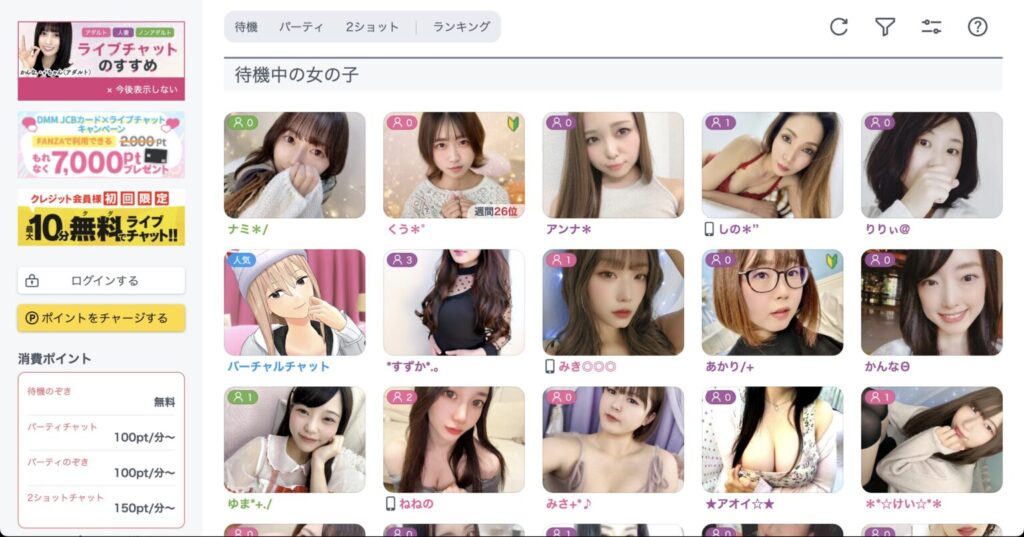Open display settings sliders icon
Screen dimensions: 1024x537
(x=931, y=27)
